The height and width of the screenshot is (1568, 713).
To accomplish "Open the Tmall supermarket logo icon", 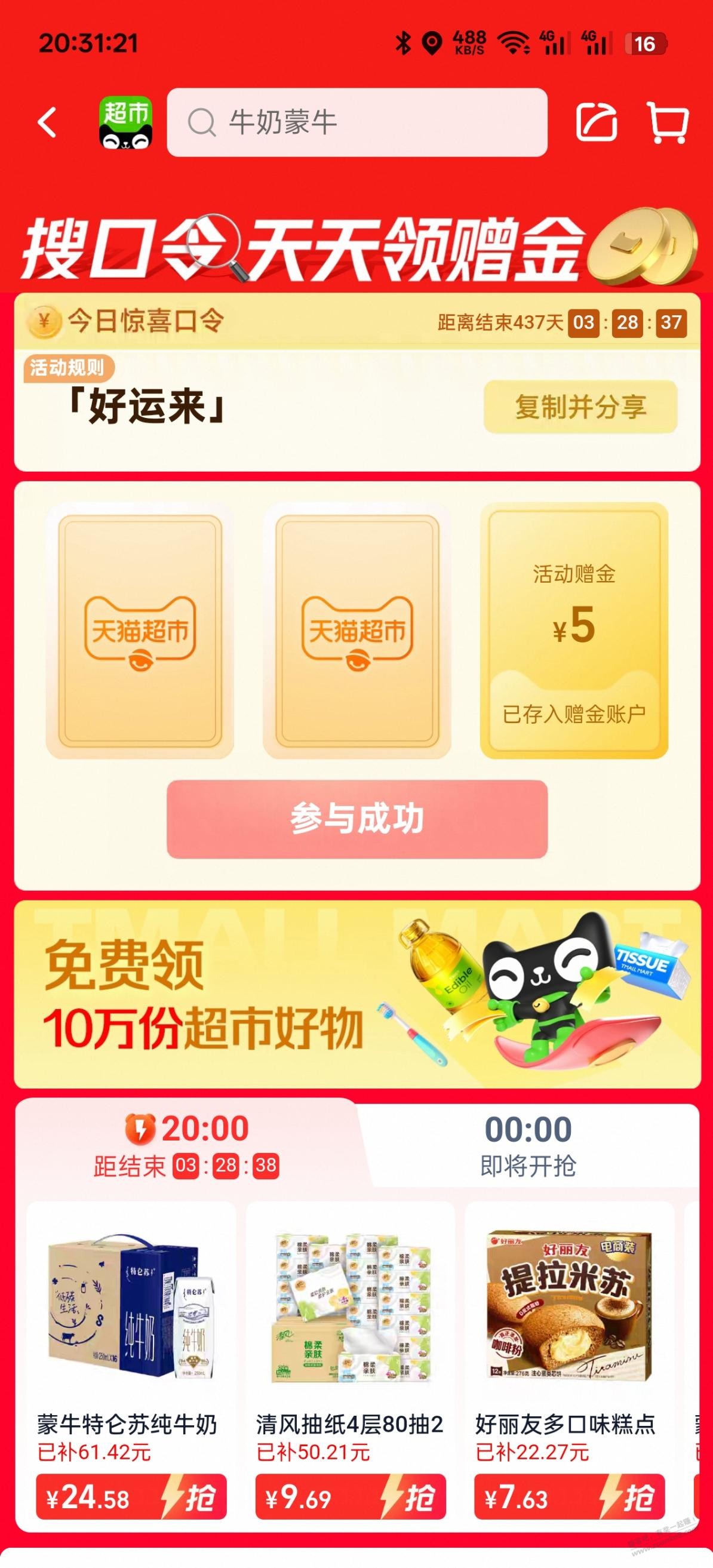I will [125, 122].
